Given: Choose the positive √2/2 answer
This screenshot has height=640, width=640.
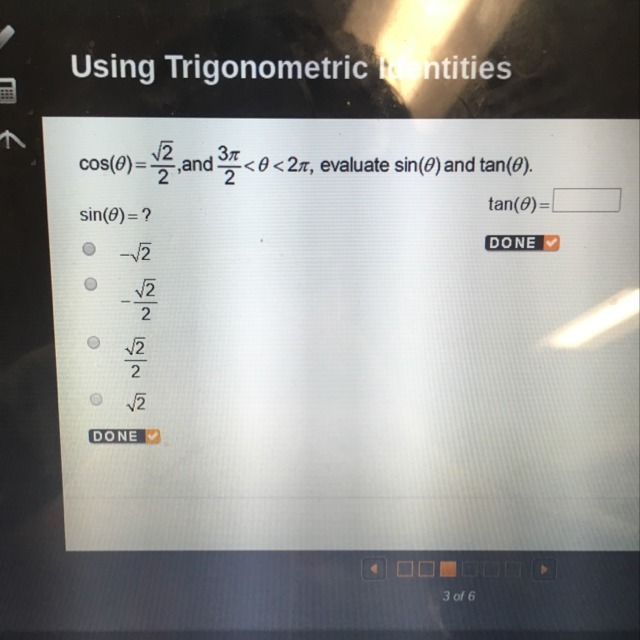Looking at the screenshot, I should tap(93, 343).
